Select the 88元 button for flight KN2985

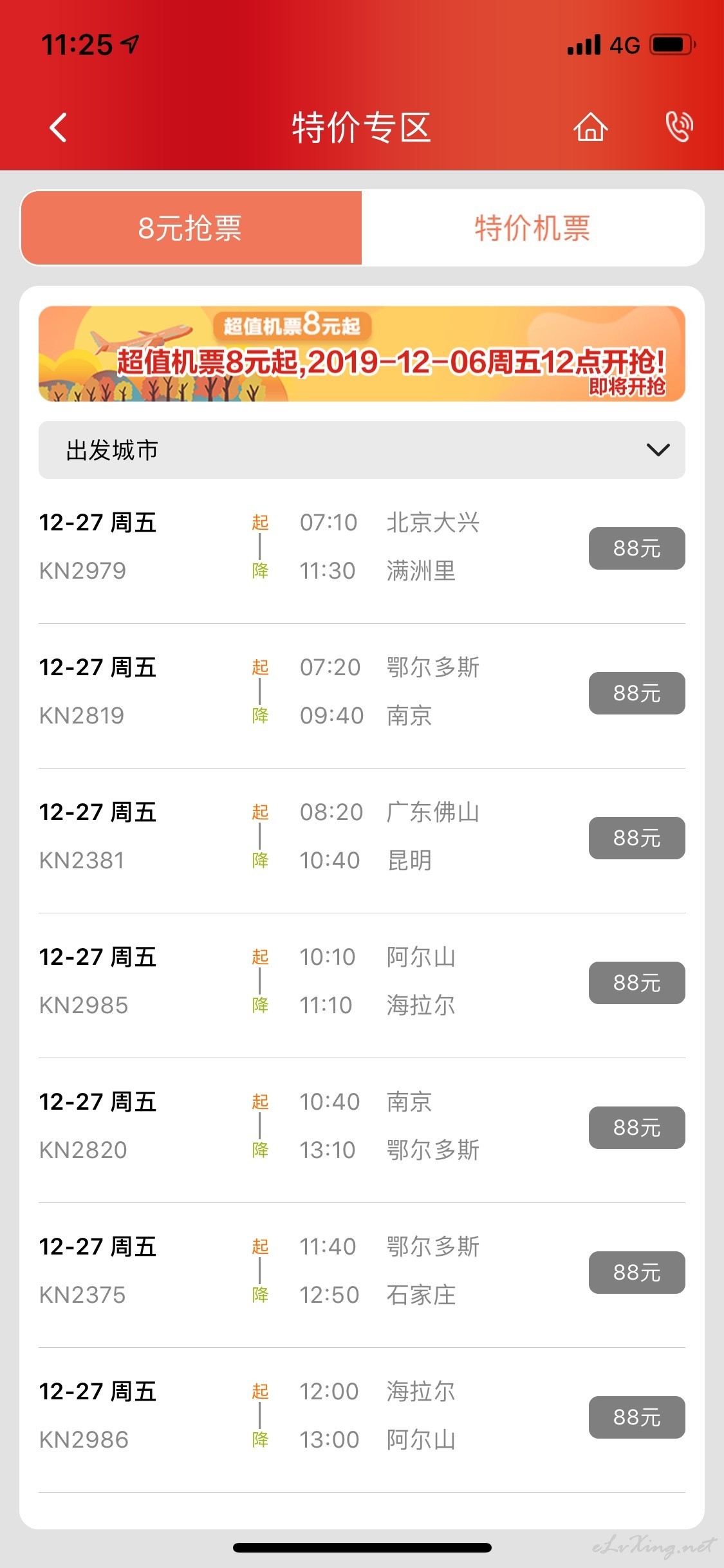point(636,983)
